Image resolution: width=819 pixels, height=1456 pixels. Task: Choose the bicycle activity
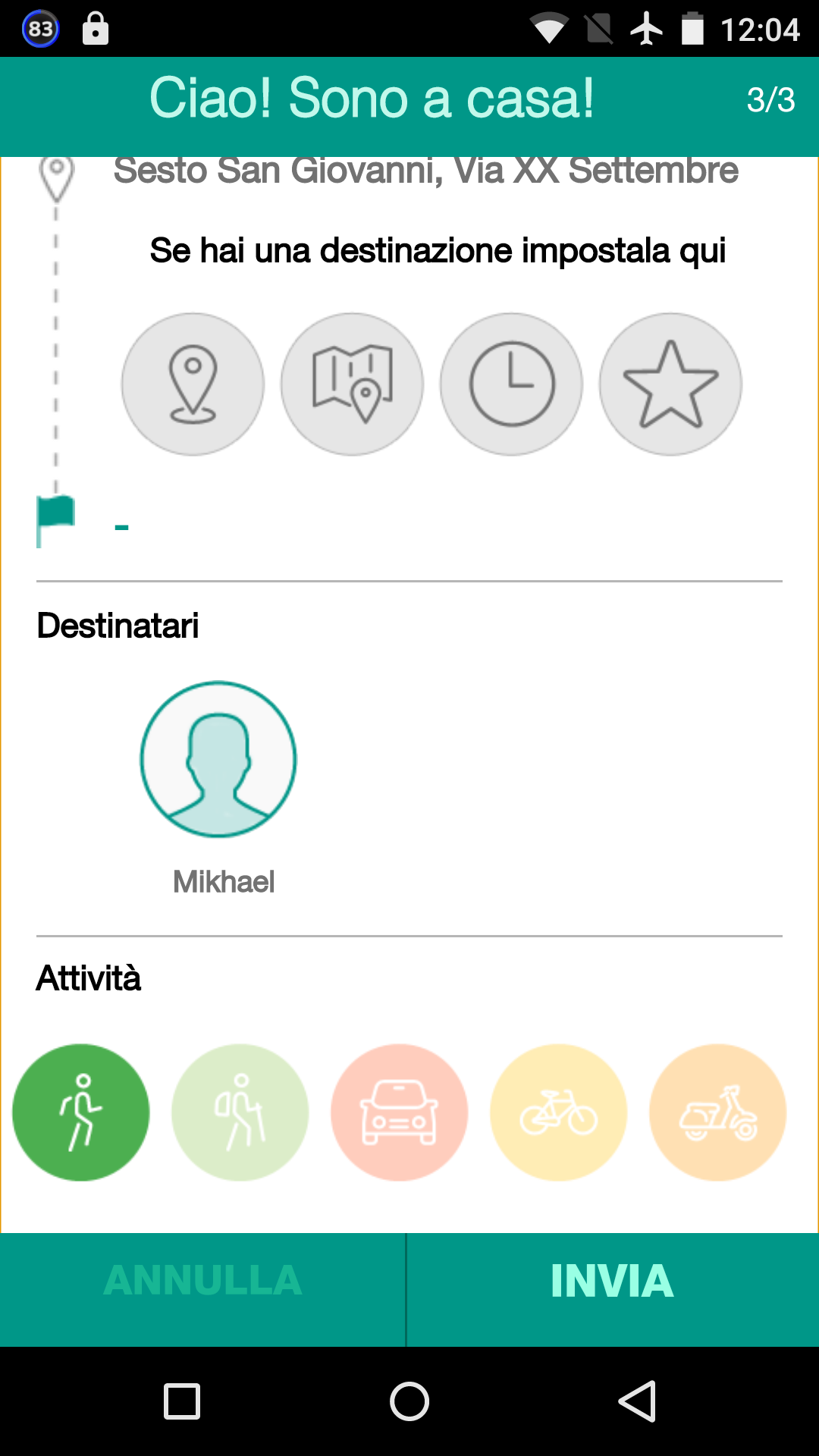(559, 1112)
